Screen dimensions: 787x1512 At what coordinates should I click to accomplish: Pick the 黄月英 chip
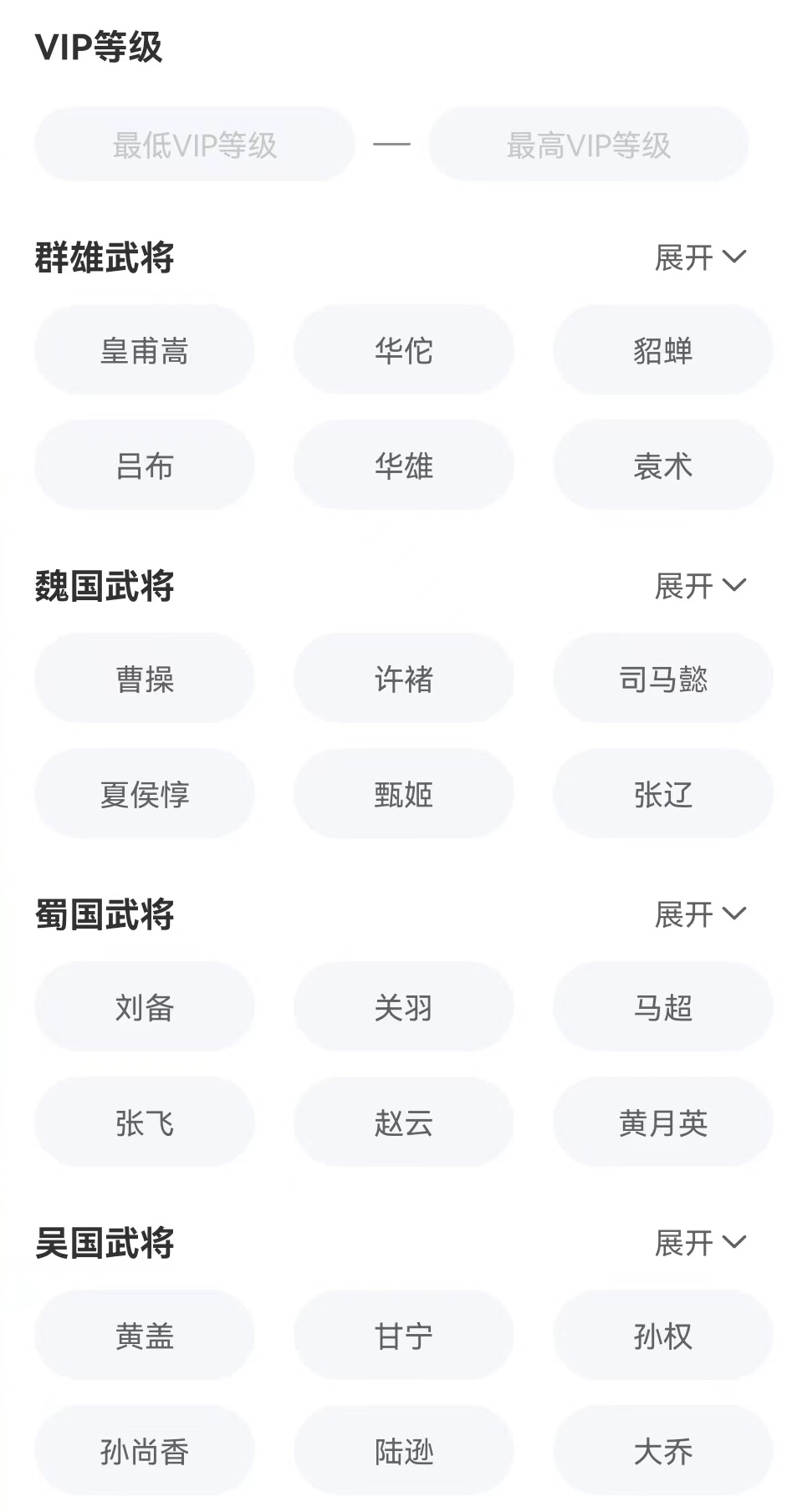tap(662, 1123)
